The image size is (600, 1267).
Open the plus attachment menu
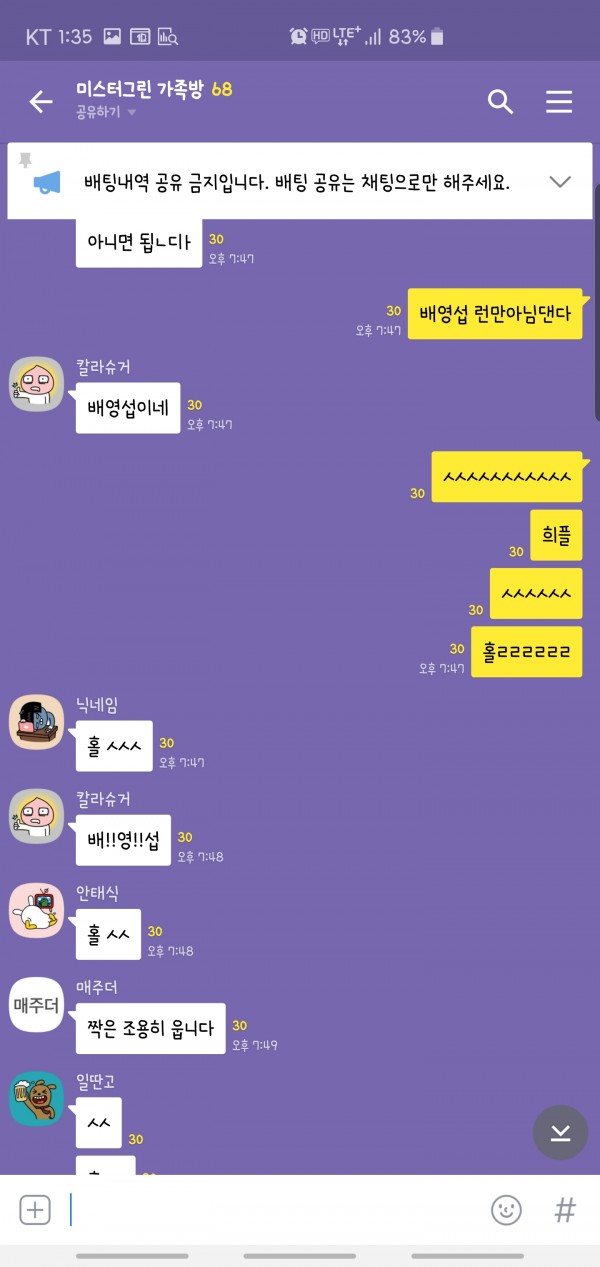[x=35, y=1210]
